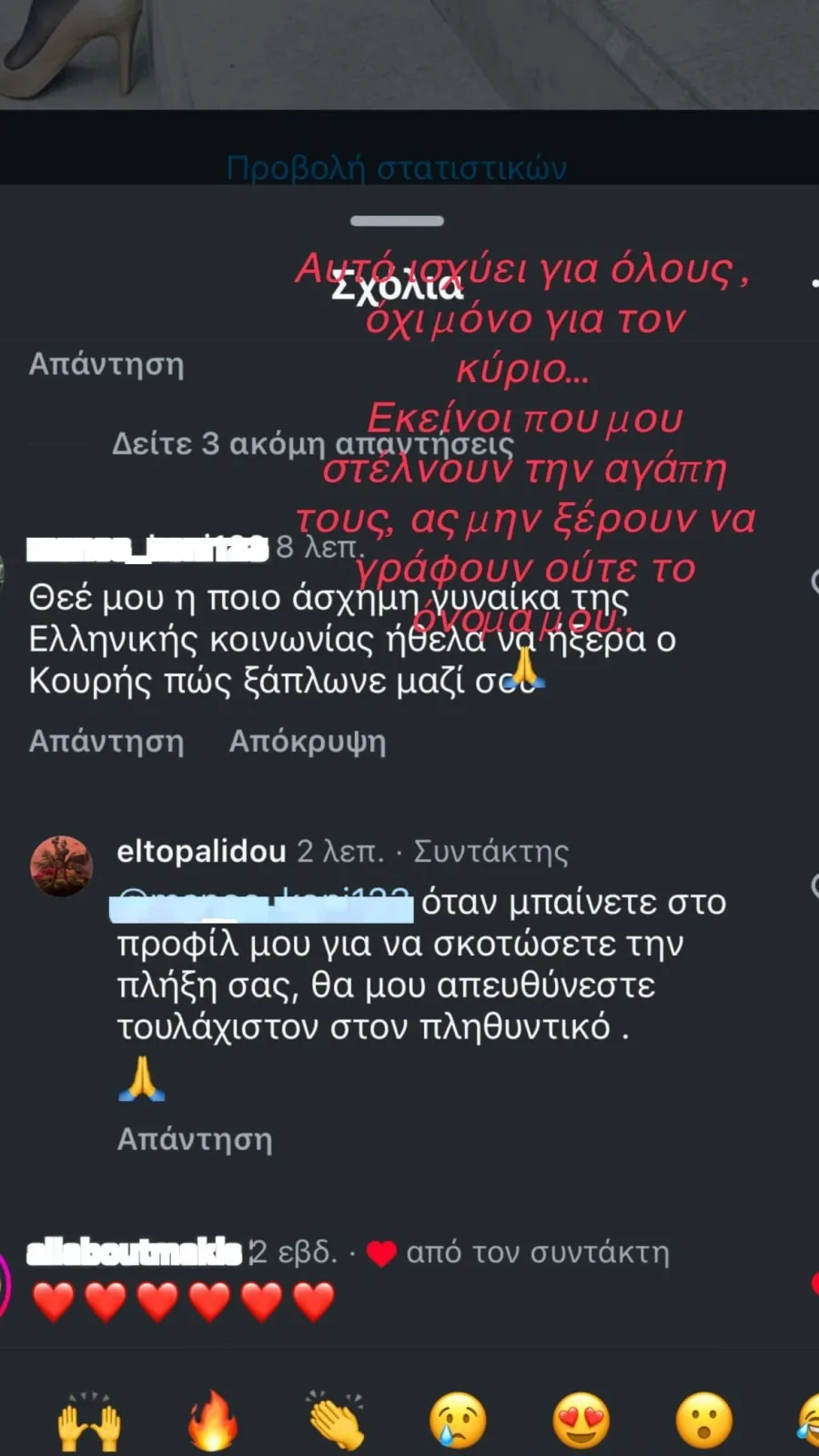Image resolution: width=819 pixels, height=1456 pixels.
Task: Insert the fire emoji
Action: pyautogui.click(x=212, y=1421)
